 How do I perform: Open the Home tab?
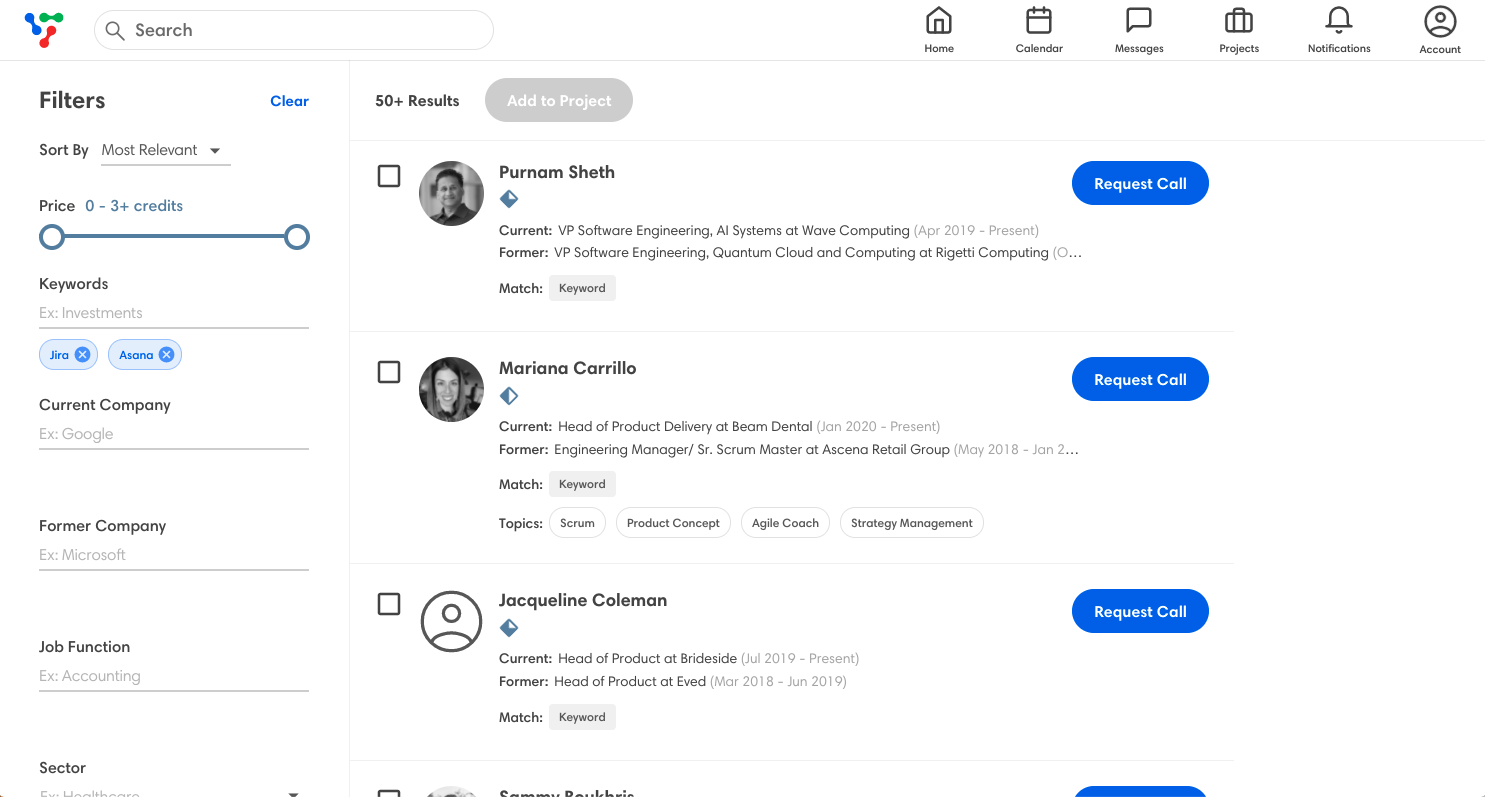pyautogui.click(x=938, y=30)
